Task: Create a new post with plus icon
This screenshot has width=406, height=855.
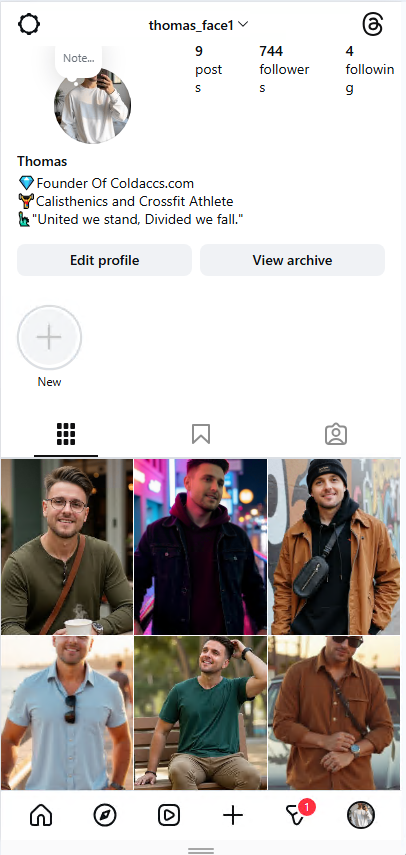Action: (233, 816)
